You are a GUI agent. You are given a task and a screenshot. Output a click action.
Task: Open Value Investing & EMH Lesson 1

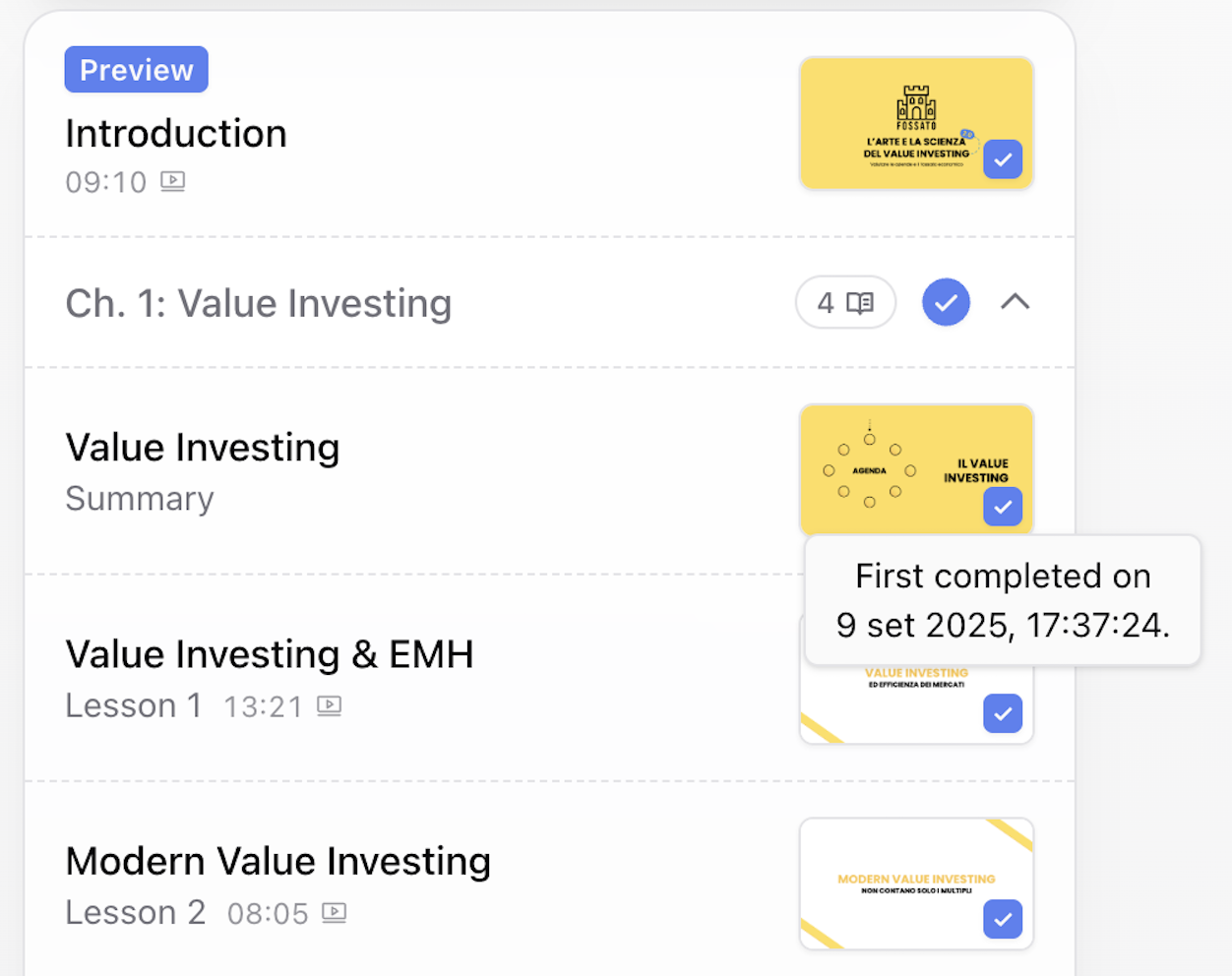click(270, 655)
